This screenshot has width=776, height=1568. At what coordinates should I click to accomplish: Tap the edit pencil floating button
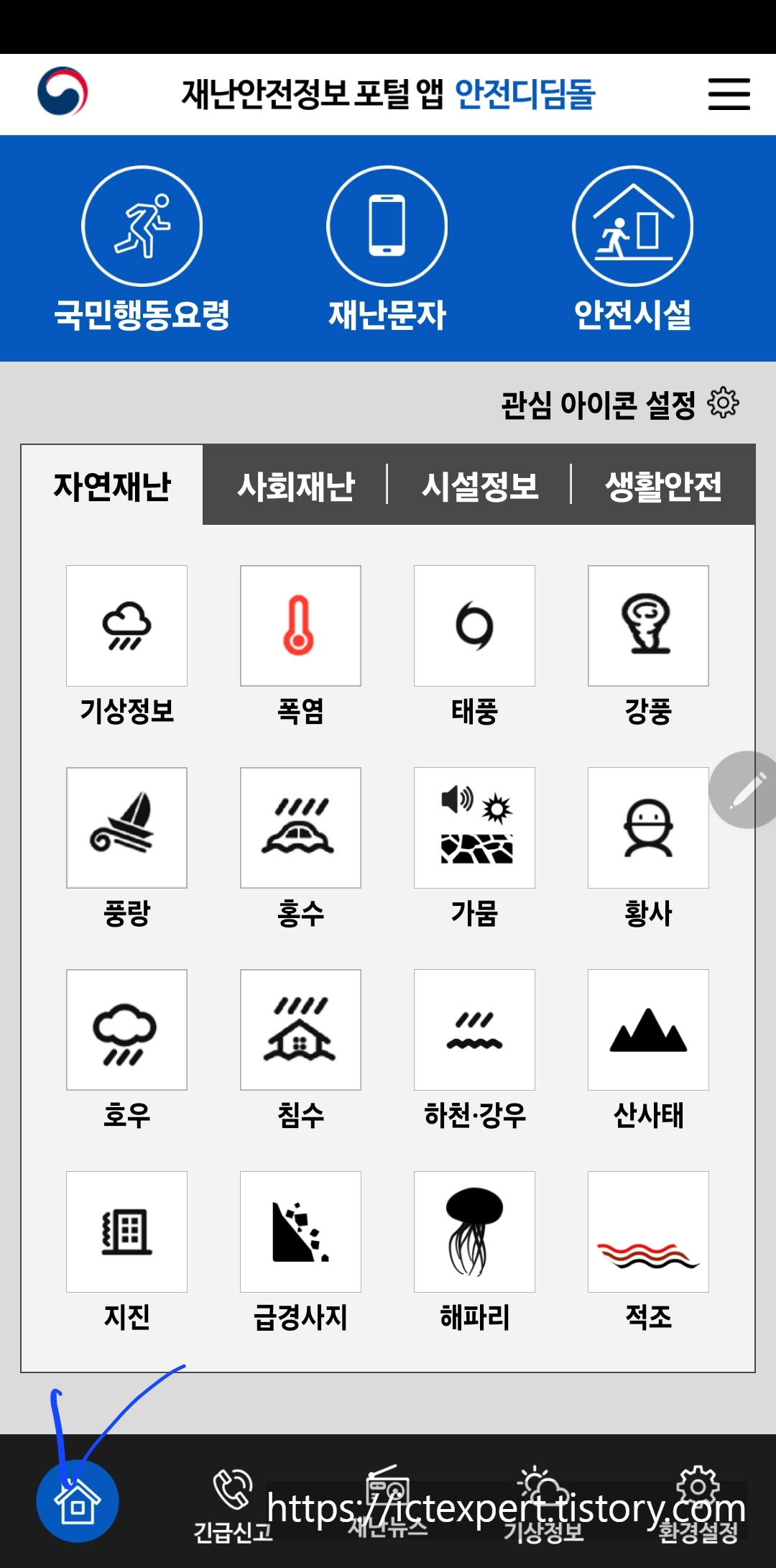click(744, 791)
